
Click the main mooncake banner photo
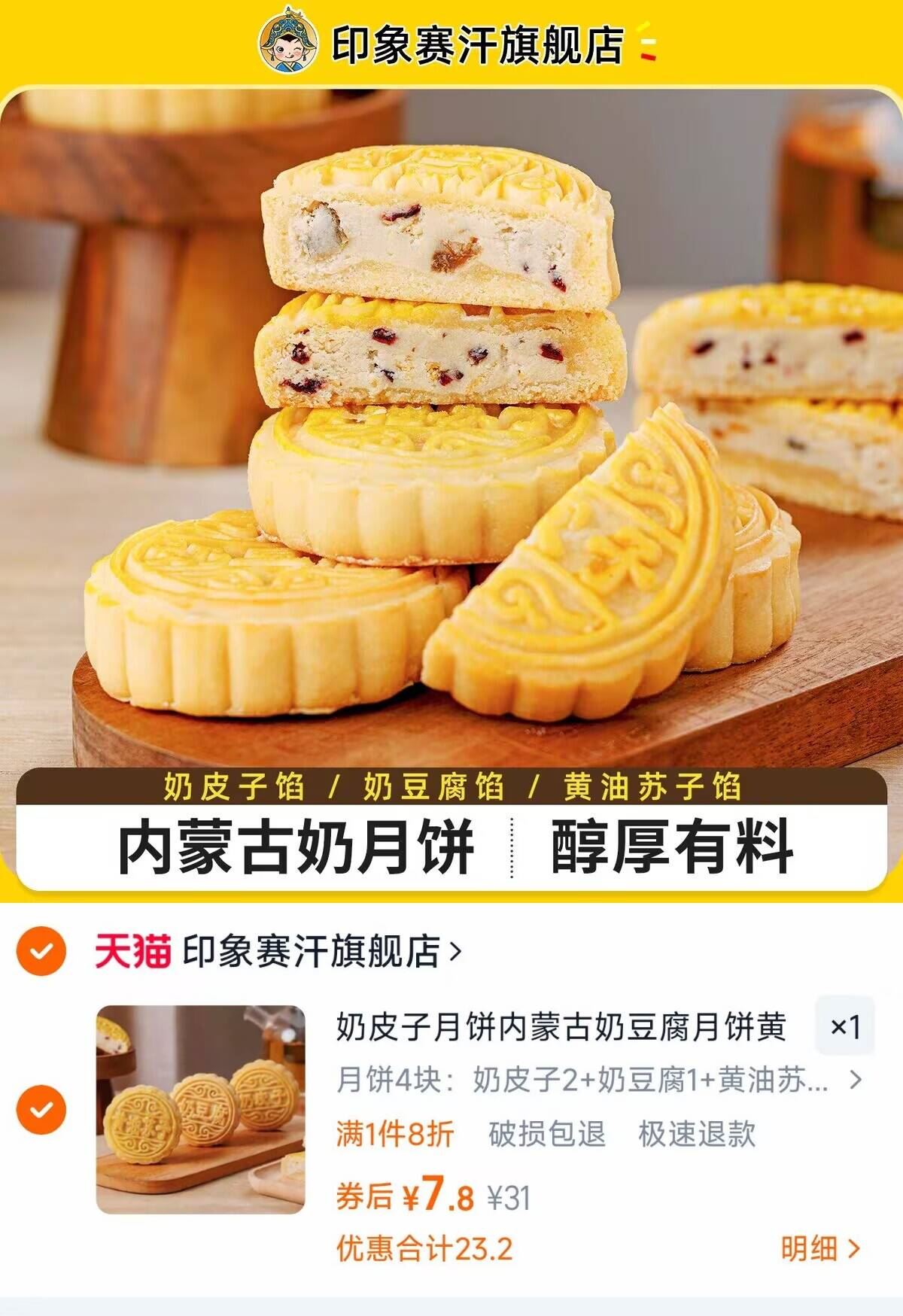click(451, 421)
